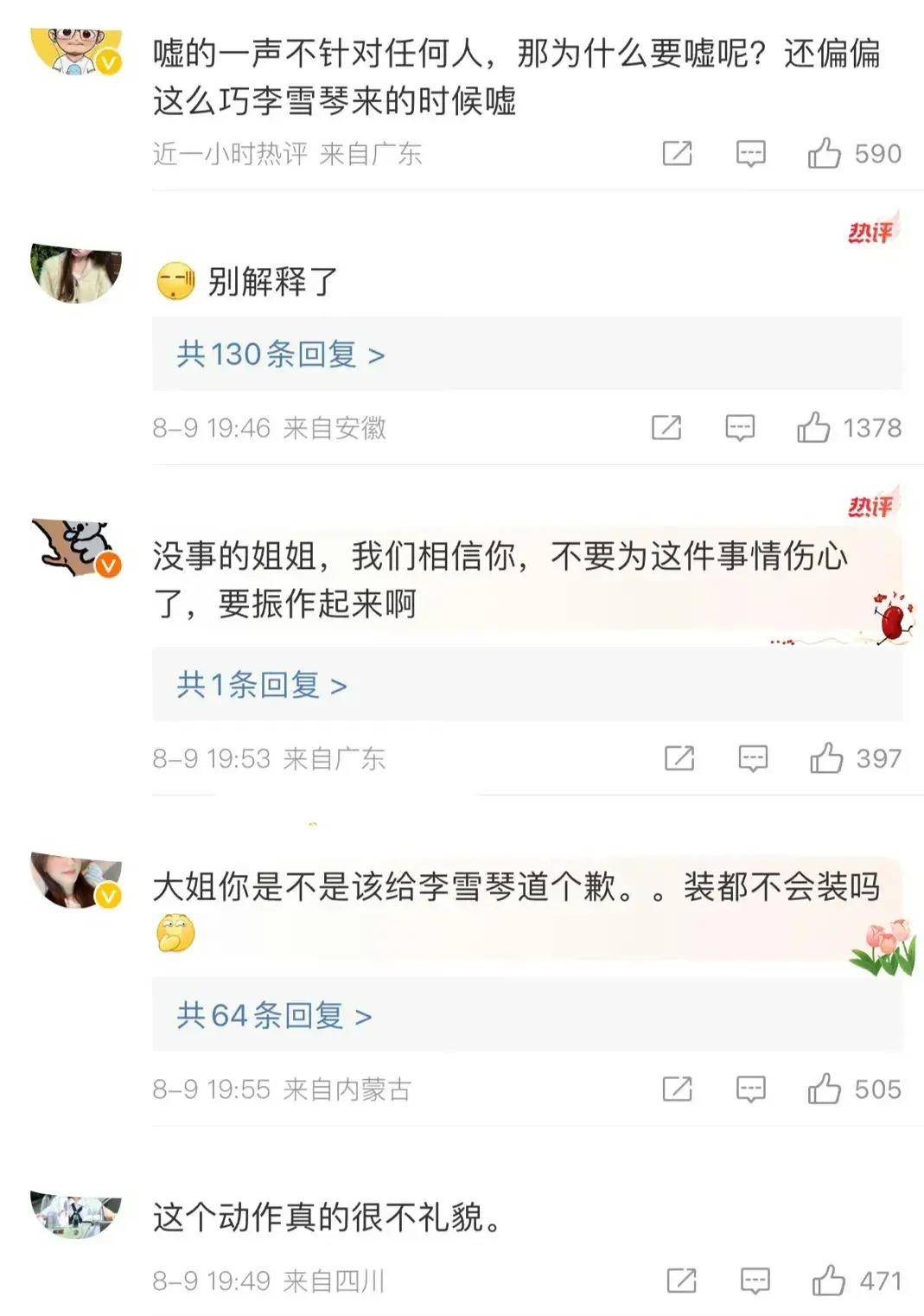Like the 这个动作真的很不礼貌 comment
924x1316 pixels.
[828, 1281]
